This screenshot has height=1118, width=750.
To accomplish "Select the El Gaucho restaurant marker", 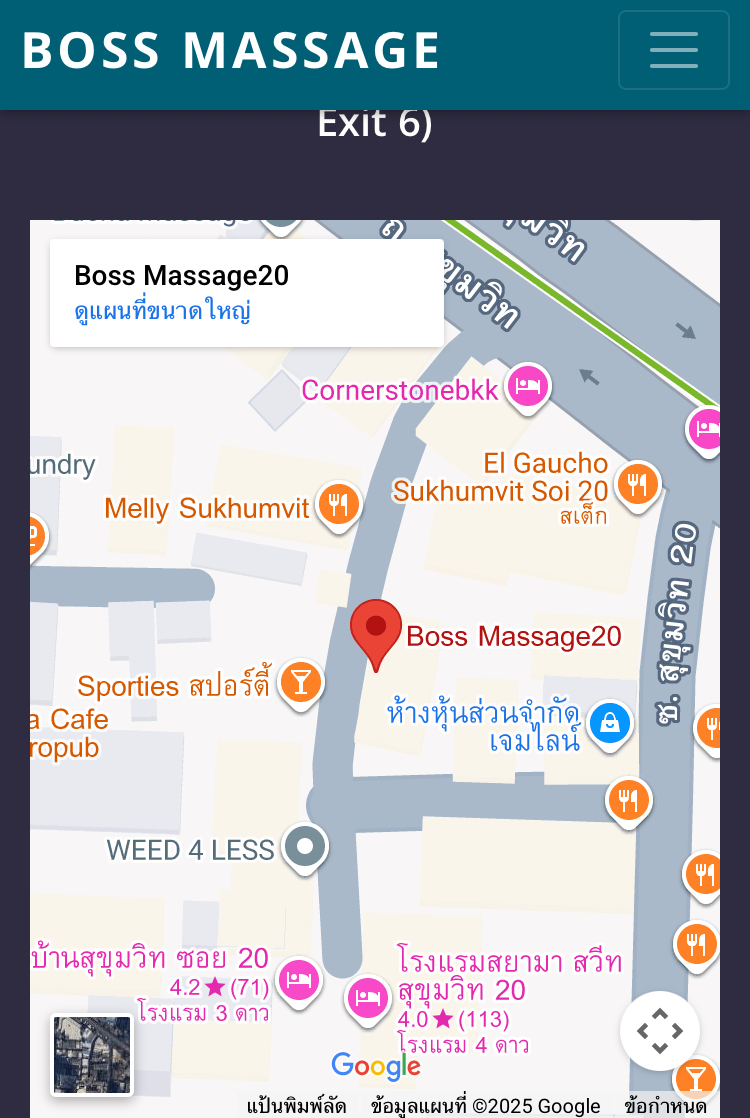I will tap(637, 484).
